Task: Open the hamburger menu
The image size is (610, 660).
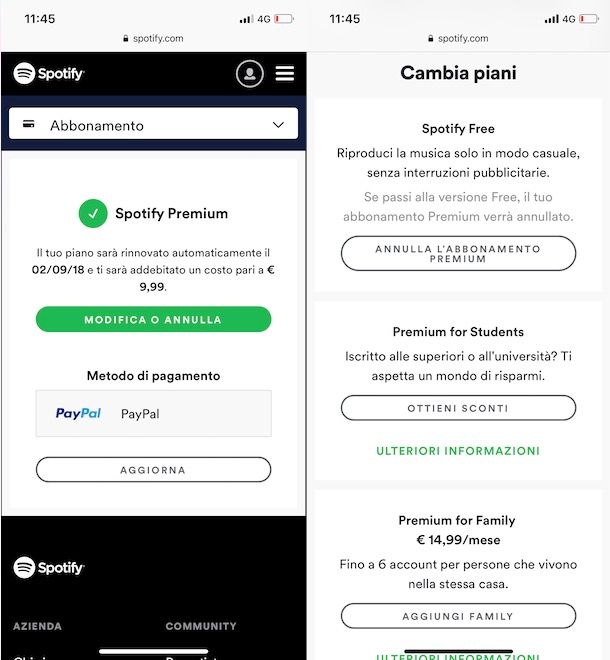Action: (285, 74)
